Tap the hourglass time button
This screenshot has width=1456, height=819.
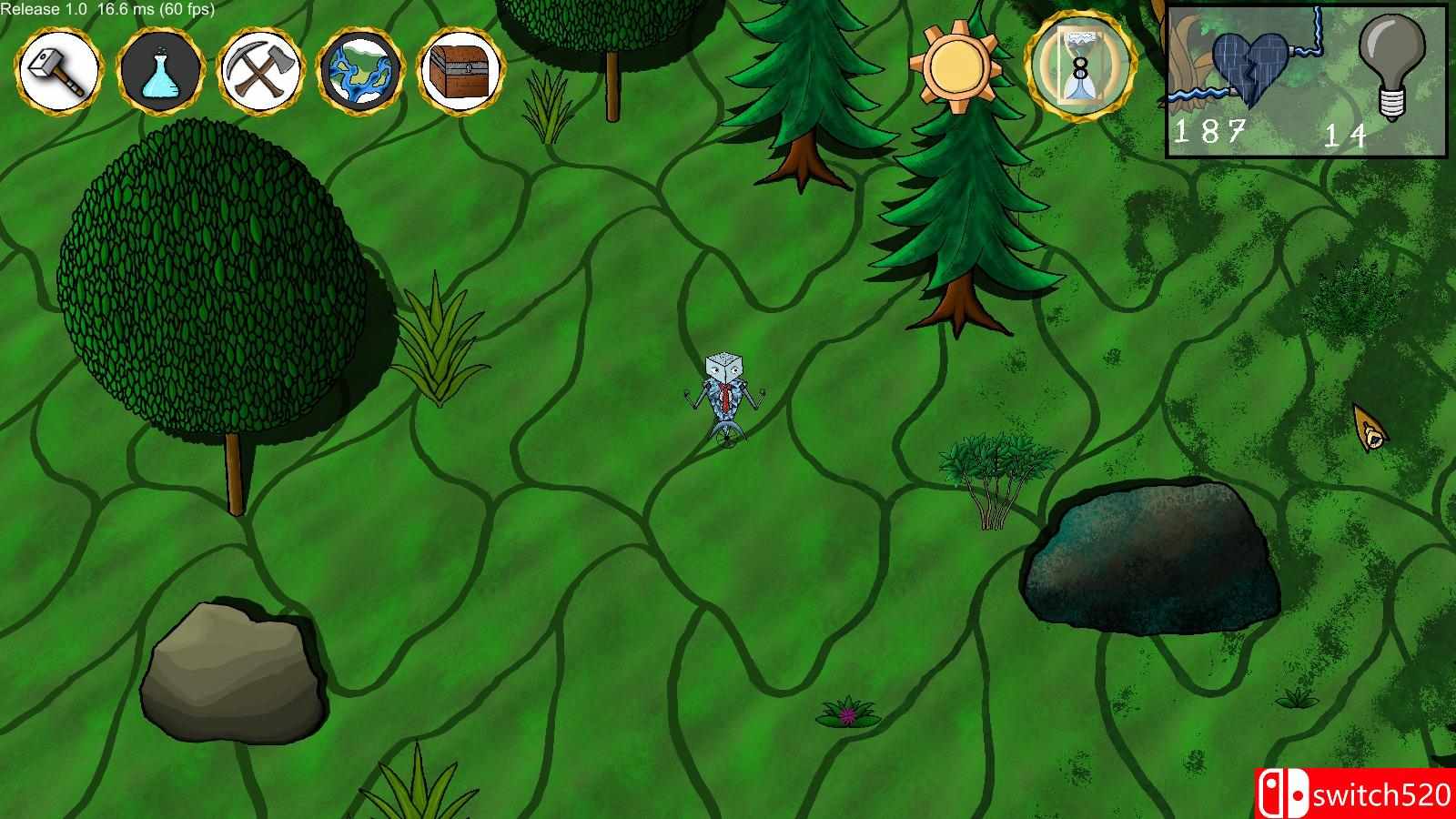(x=1081, y=67)
